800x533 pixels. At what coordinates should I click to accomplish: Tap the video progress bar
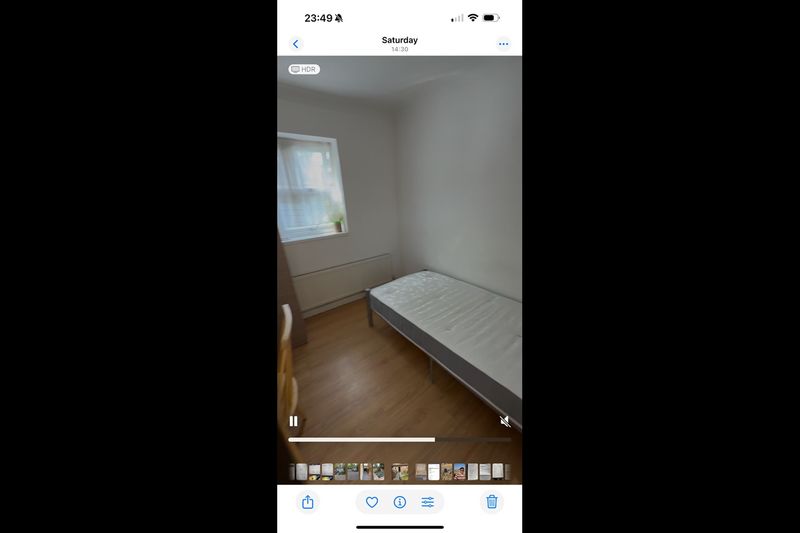click(400, 439)
